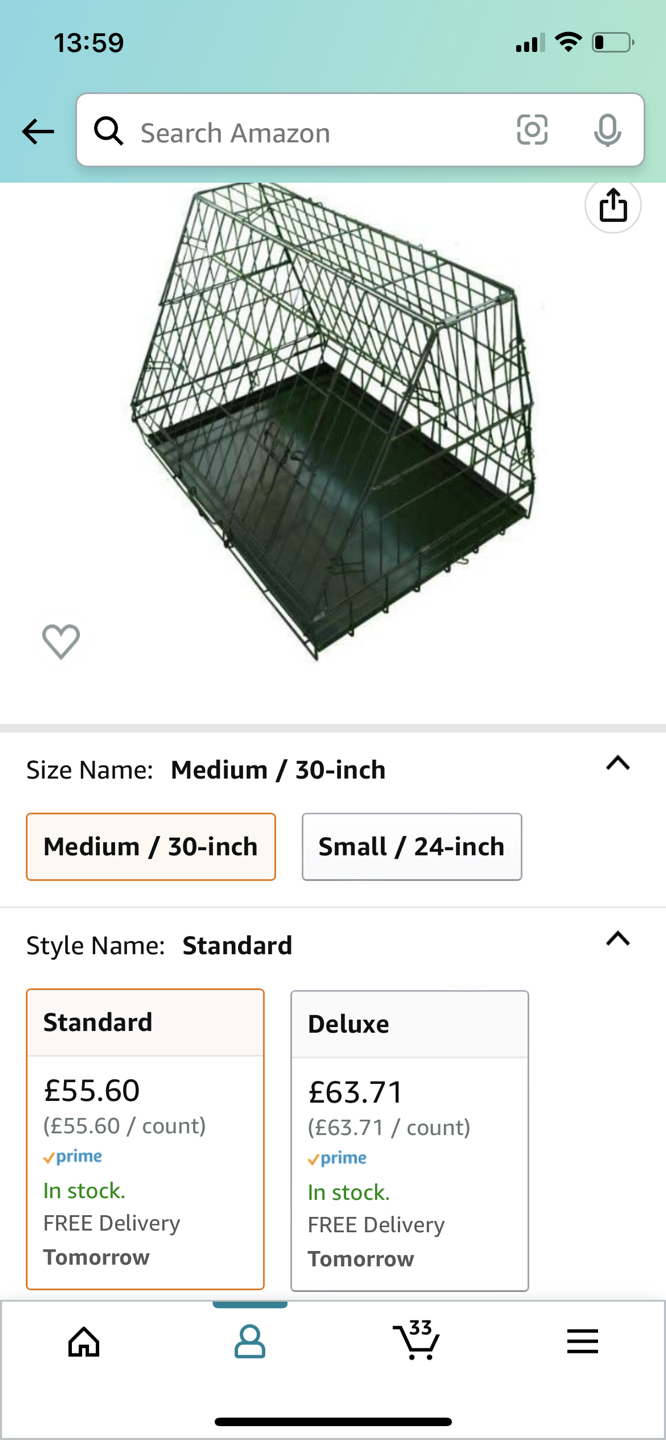
Task: Open the shopping cart
Action: (x=416, y=1340)
